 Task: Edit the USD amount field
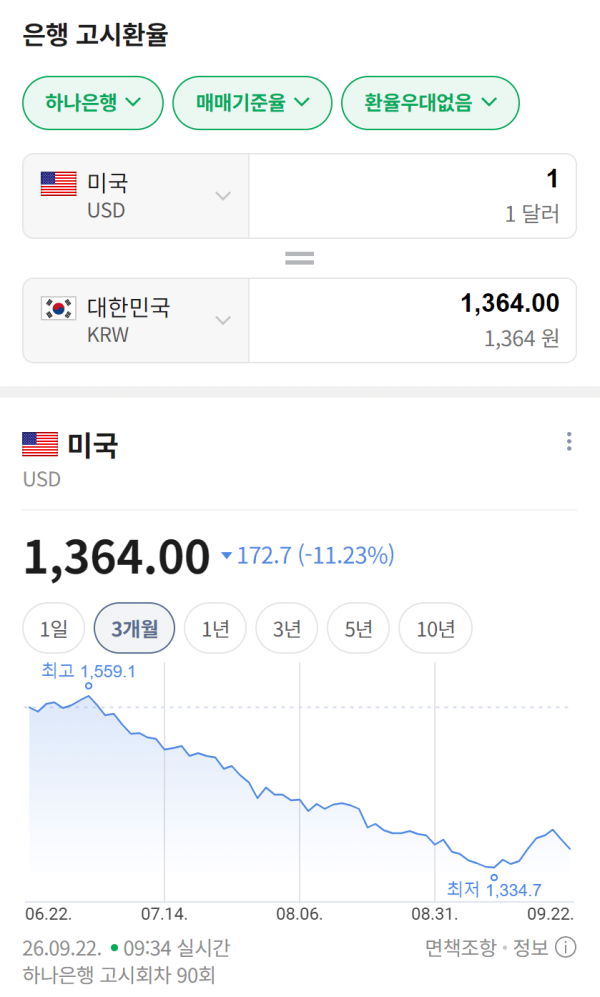(412, 196)
